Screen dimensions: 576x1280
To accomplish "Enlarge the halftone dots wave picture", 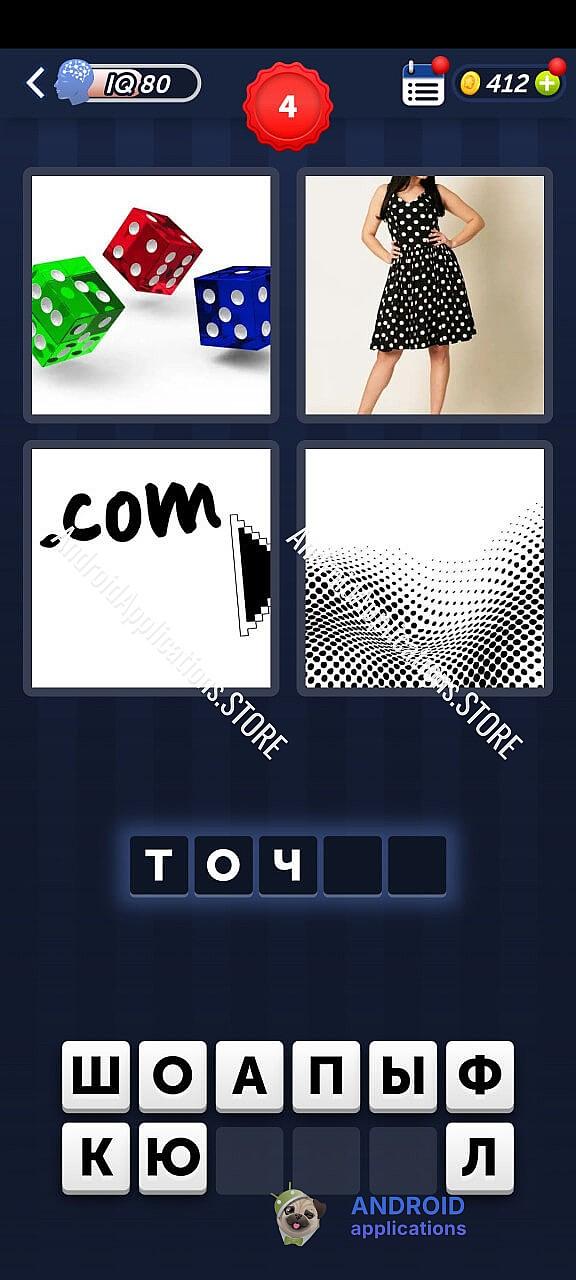I will (425, 568).
